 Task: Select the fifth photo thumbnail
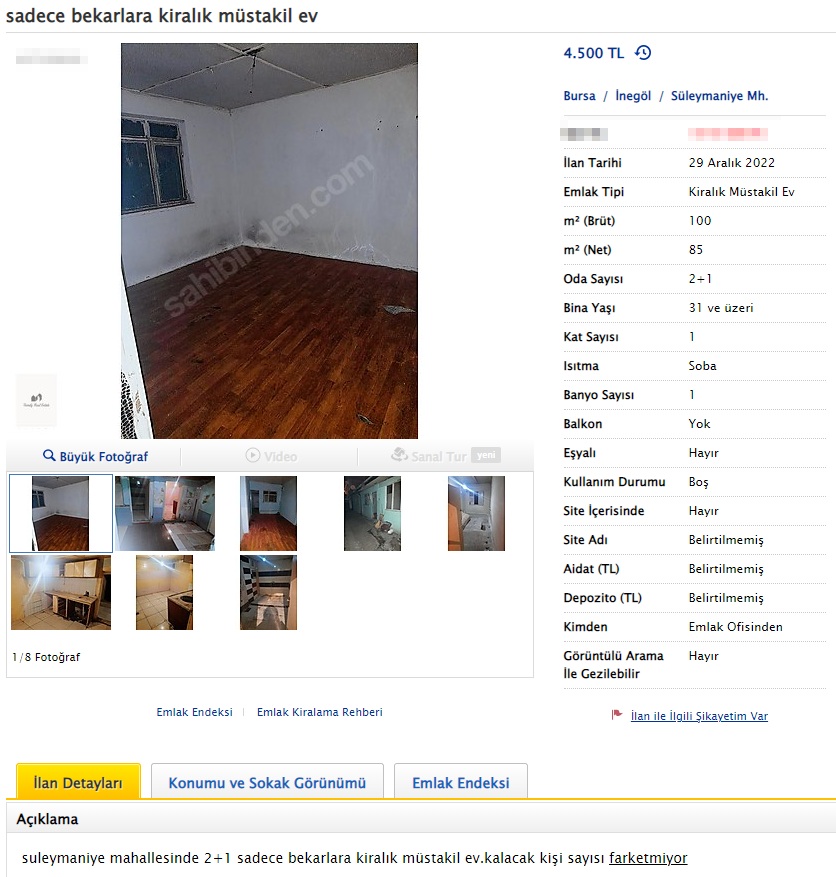point(476,513)
